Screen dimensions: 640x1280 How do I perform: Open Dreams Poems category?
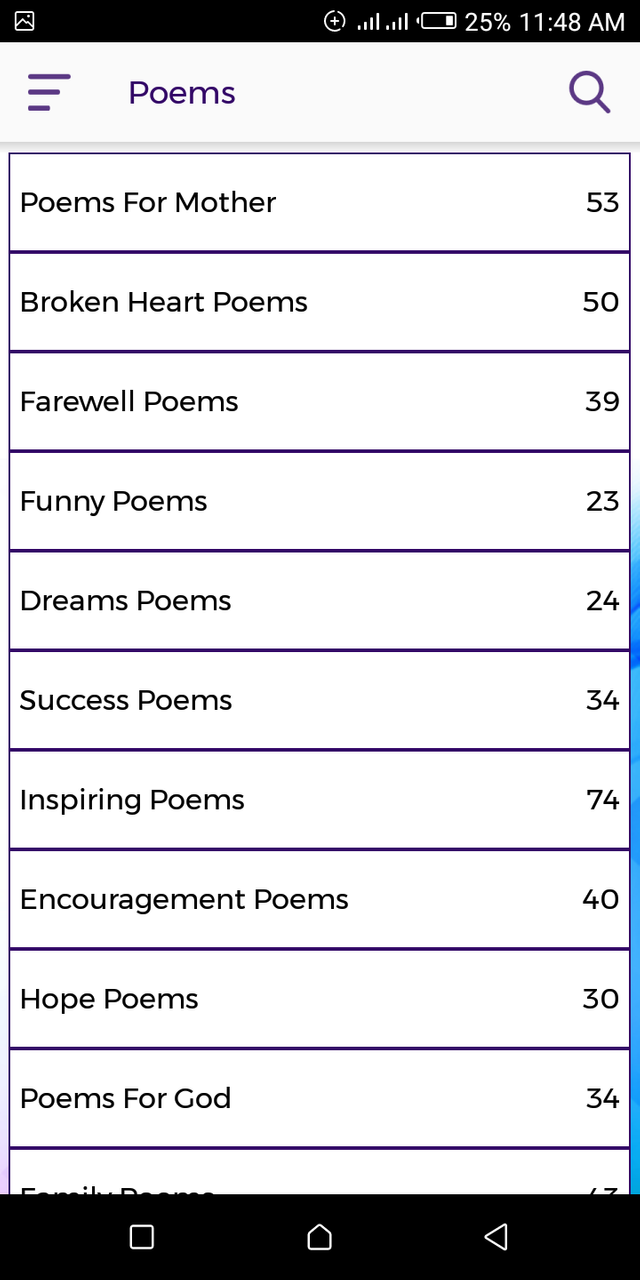coord(320,601)
